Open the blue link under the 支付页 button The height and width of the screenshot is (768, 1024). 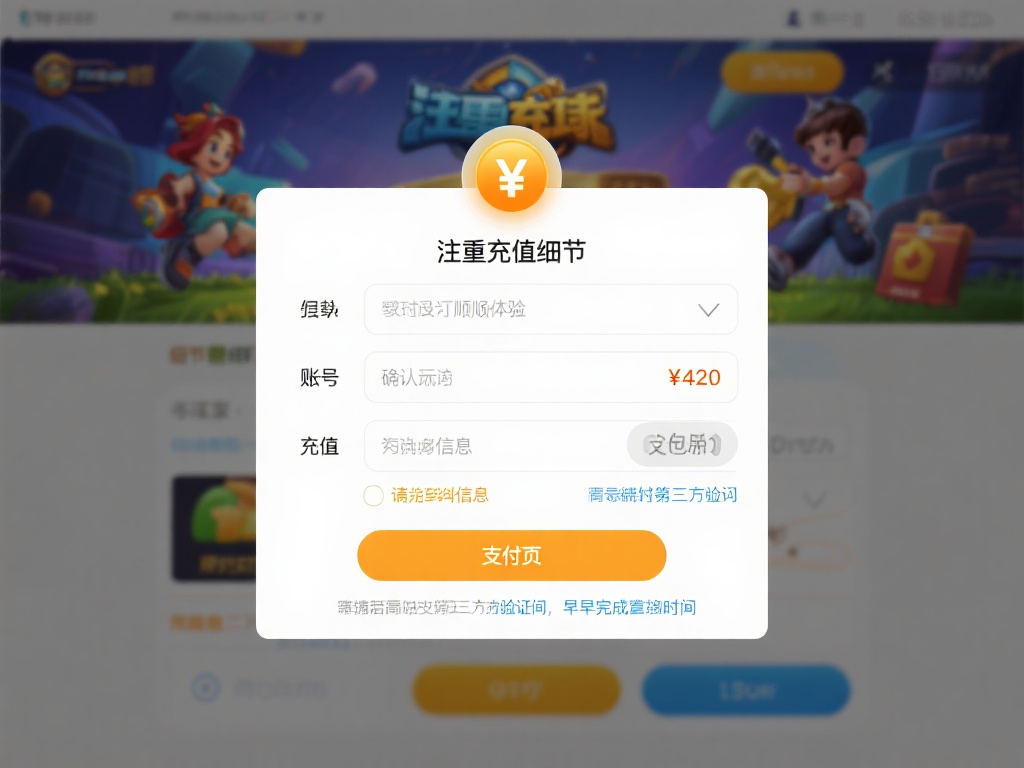629,607
